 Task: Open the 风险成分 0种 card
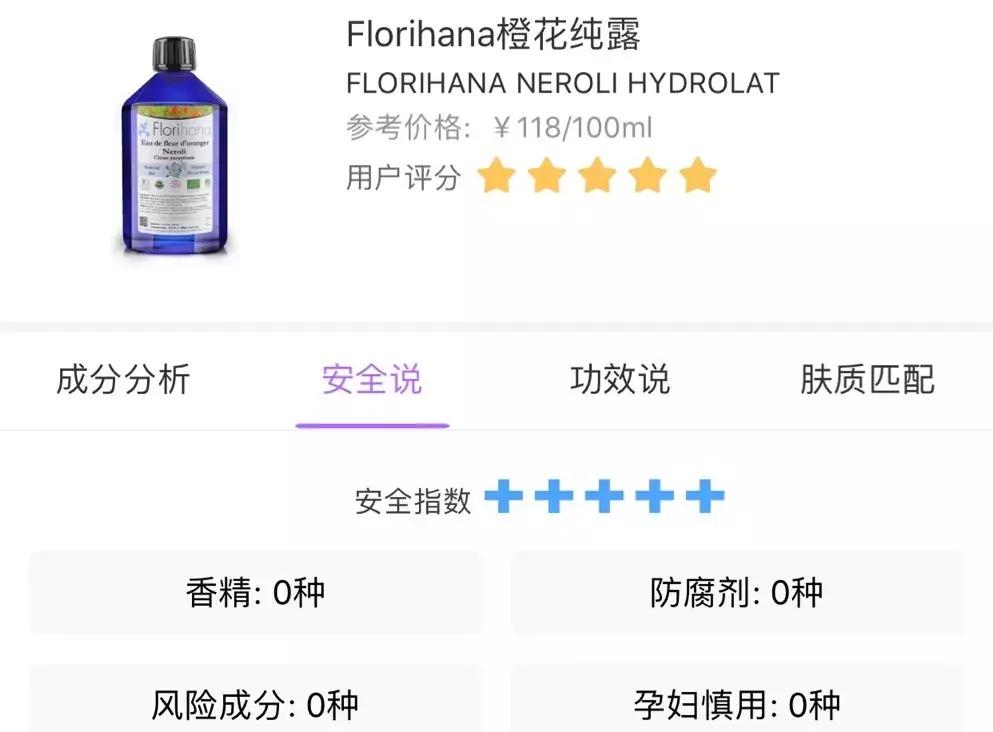255,704
